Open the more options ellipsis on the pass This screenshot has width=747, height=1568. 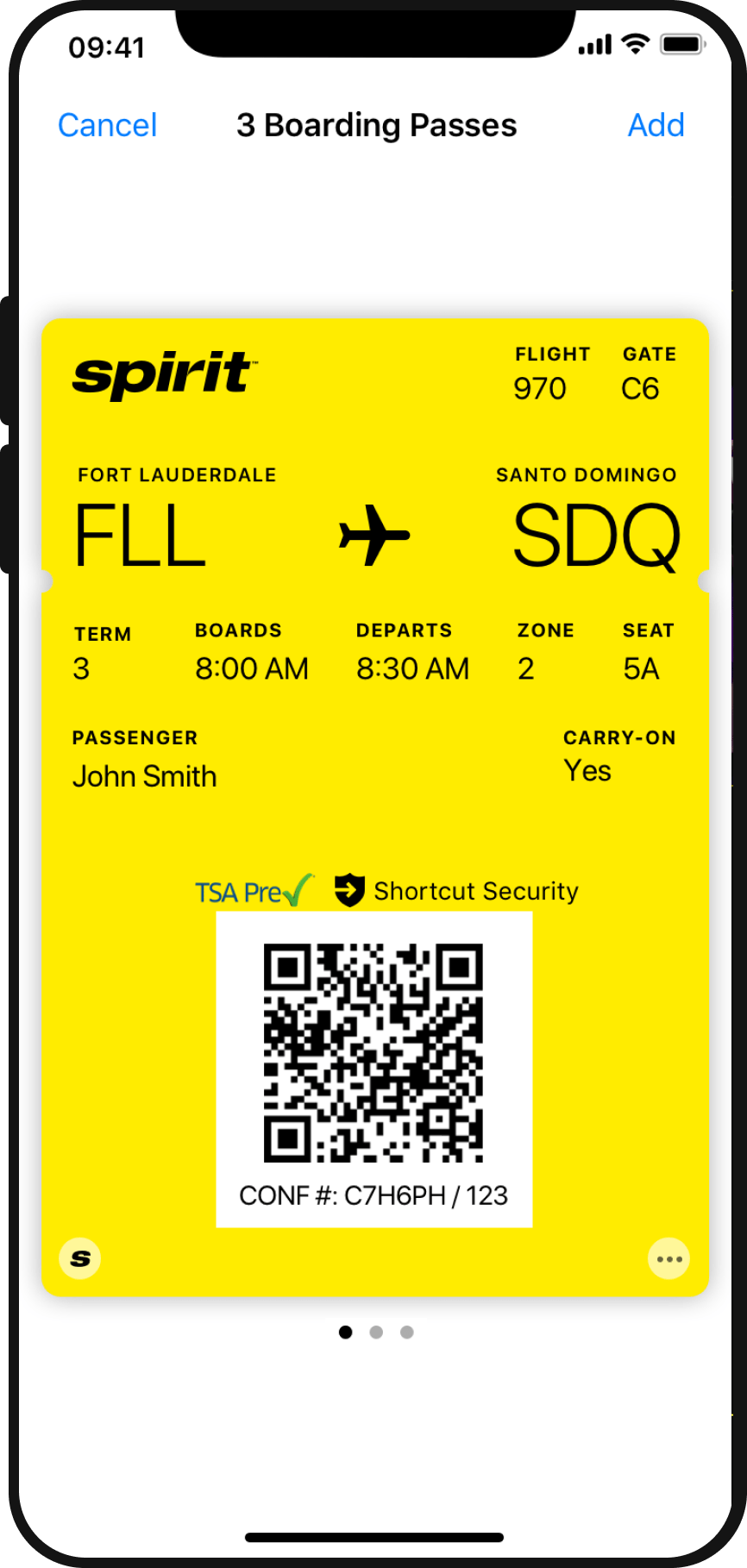[x=669, y=1258]
